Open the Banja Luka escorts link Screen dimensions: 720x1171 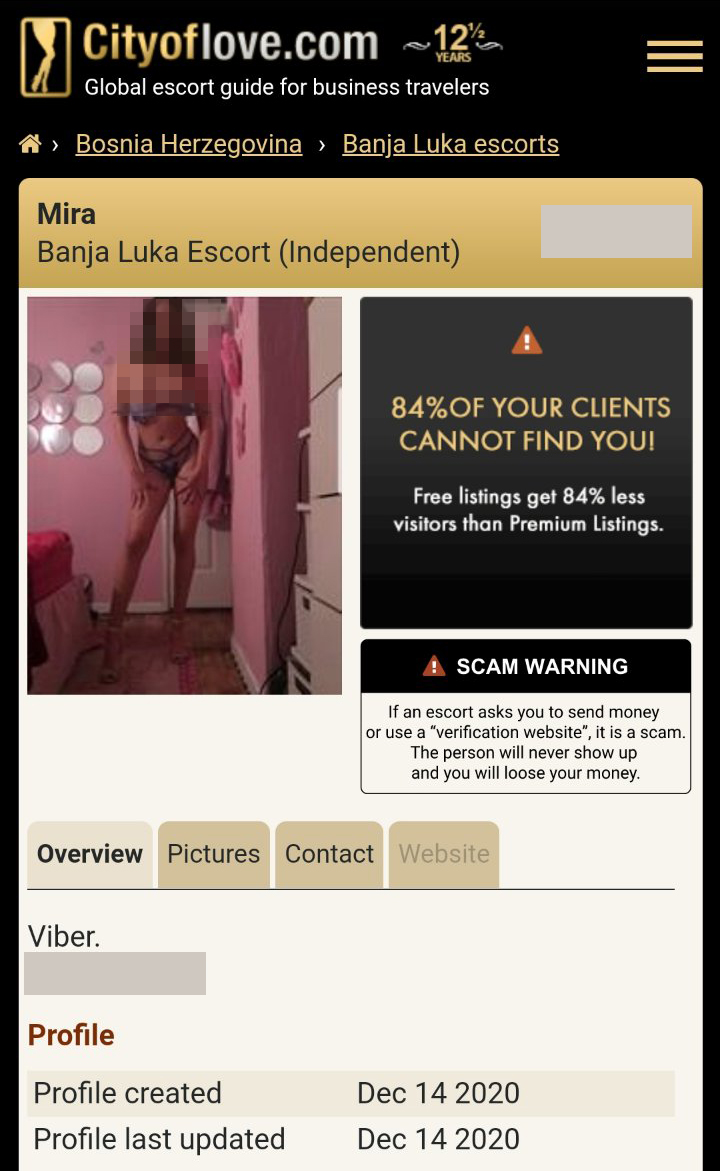tap(450, 143)
